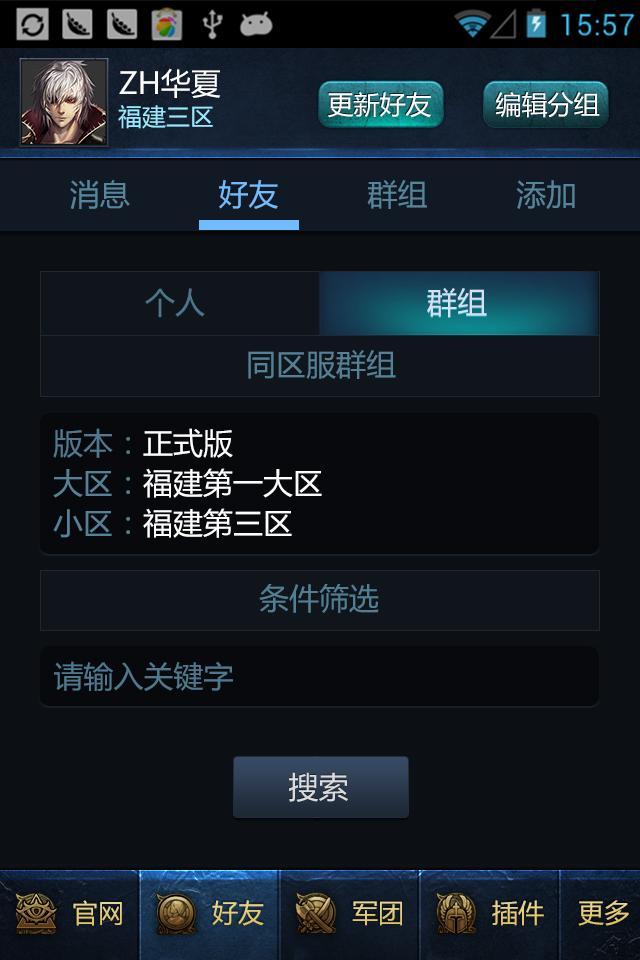Show 更多 options in bottom bar

tap(603, 914)
